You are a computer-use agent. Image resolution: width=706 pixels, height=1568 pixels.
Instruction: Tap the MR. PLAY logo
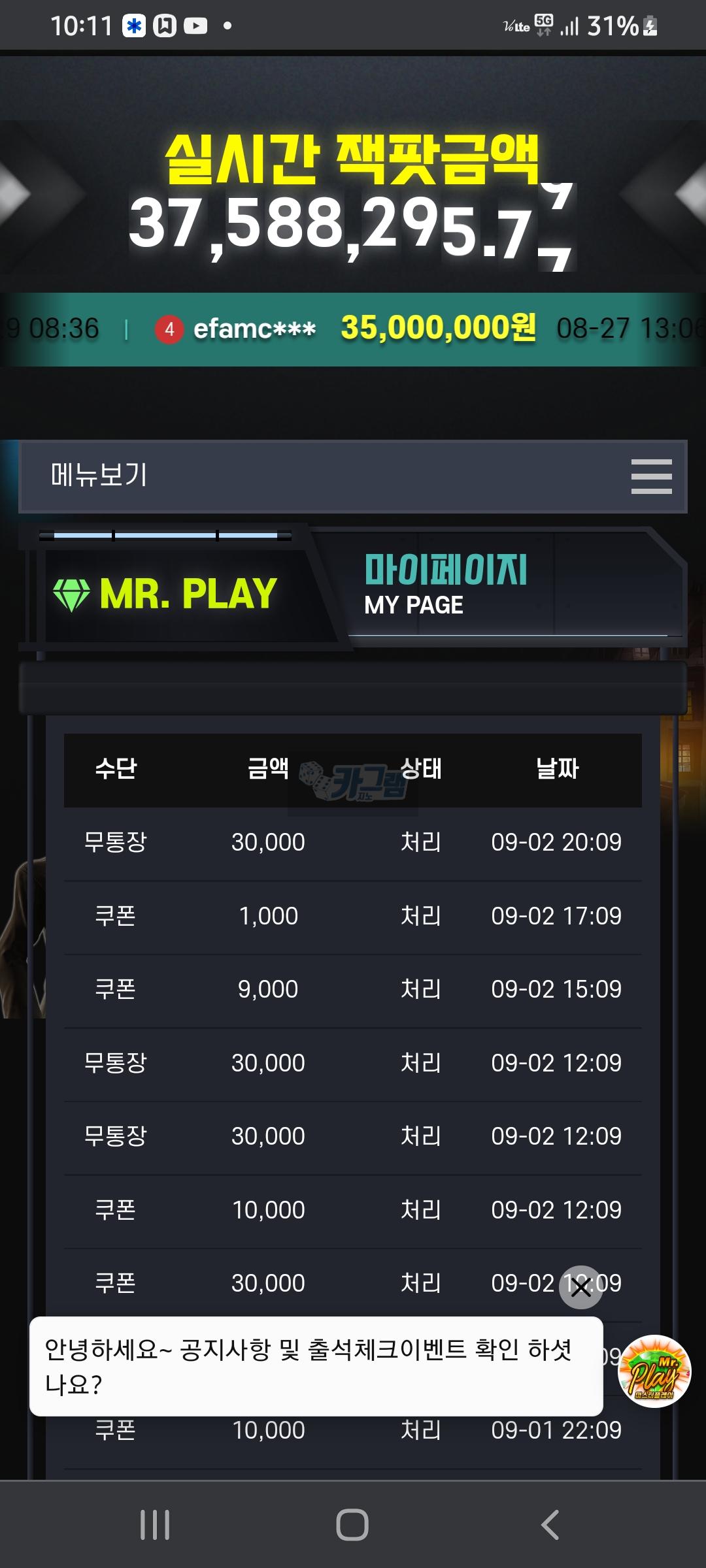pyautogui.click(x=166, y=594)
